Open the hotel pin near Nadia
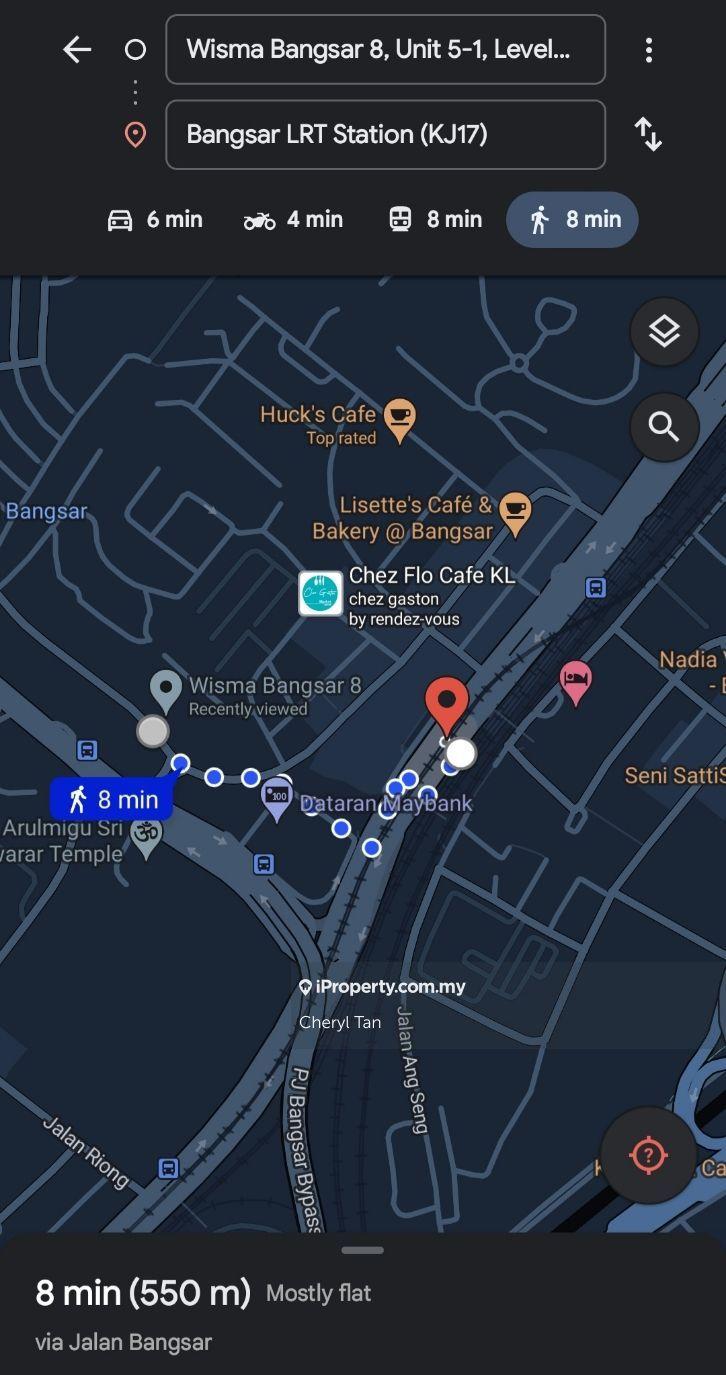The image size is (726, 1375). pos(575,682)
